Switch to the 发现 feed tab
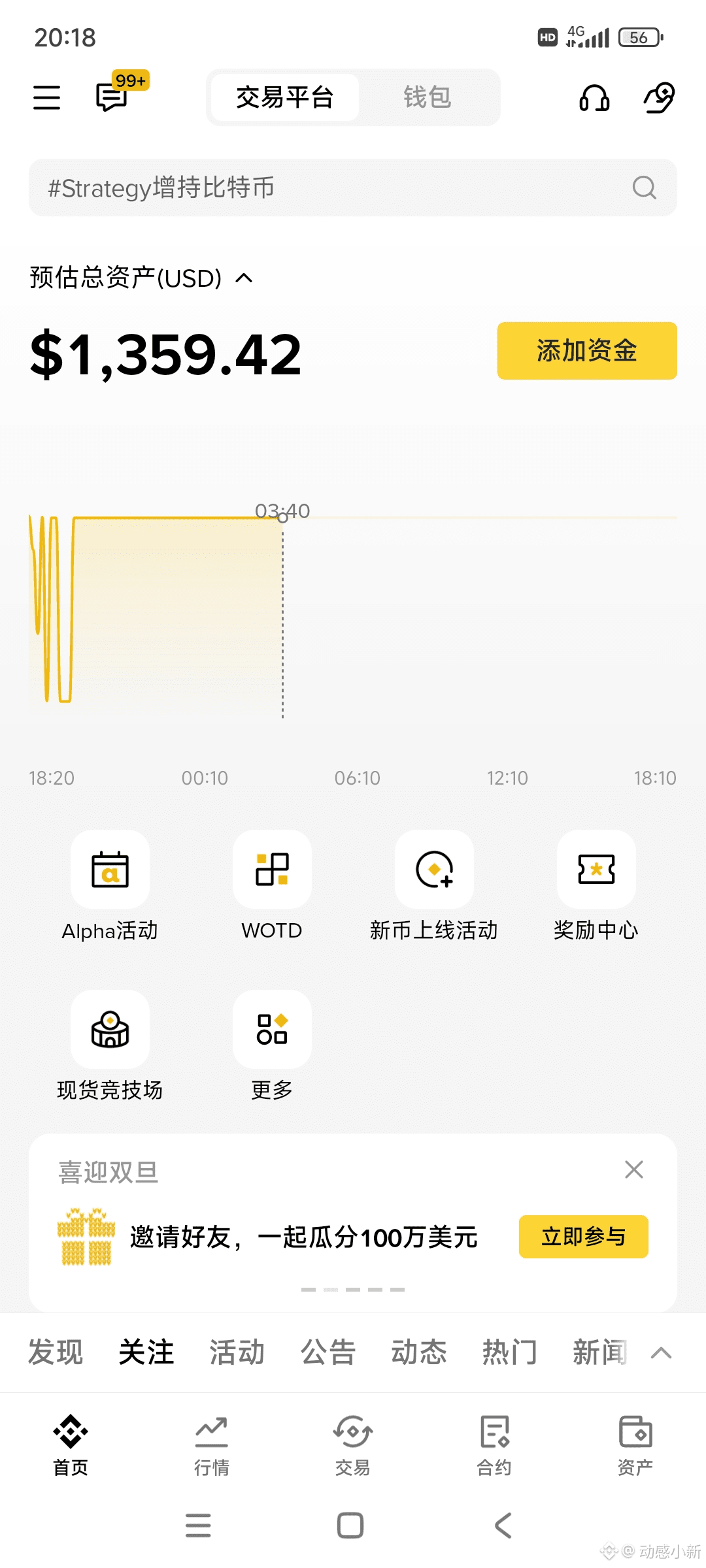Viewport: 706px width, 1568px height. point(56,1352)
